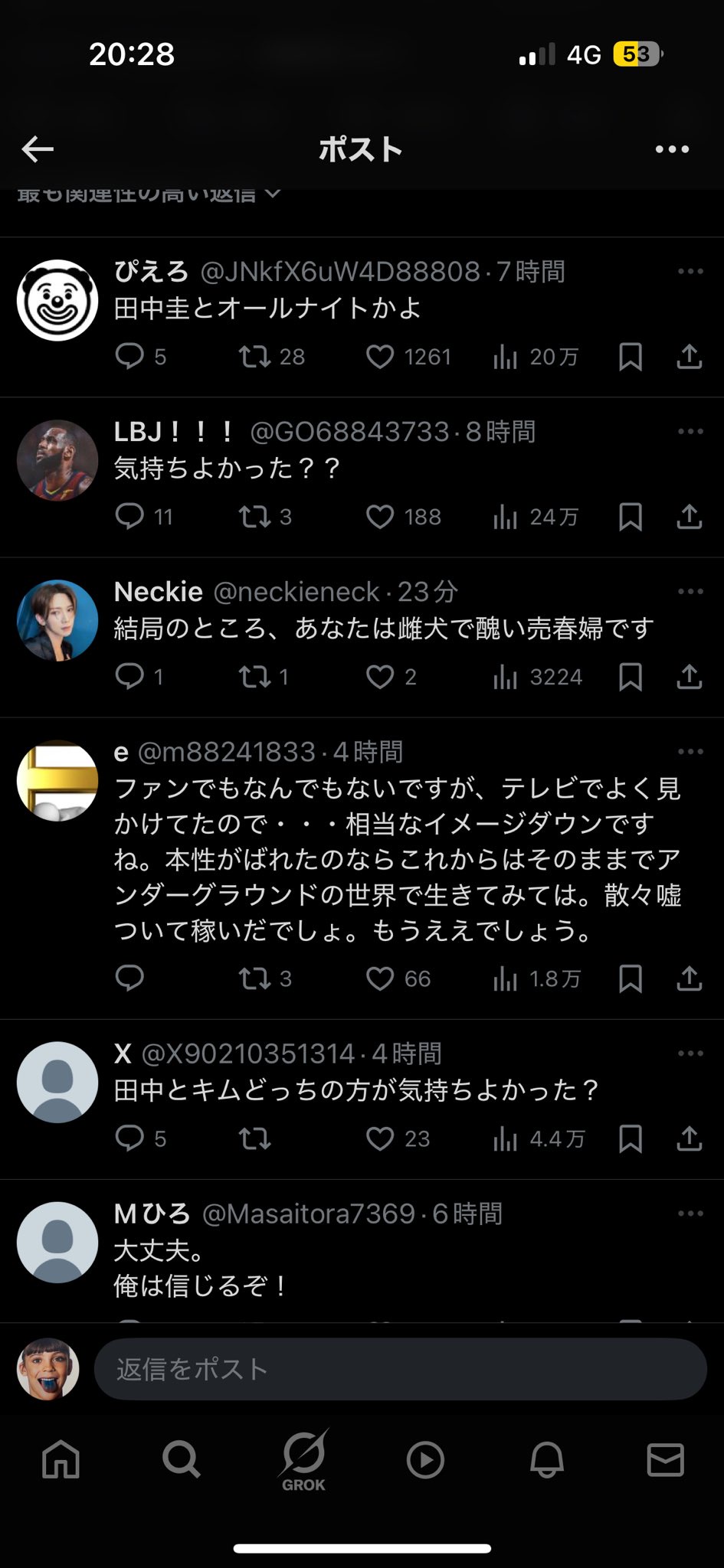Open the Grok tab

click(303, 1460)
